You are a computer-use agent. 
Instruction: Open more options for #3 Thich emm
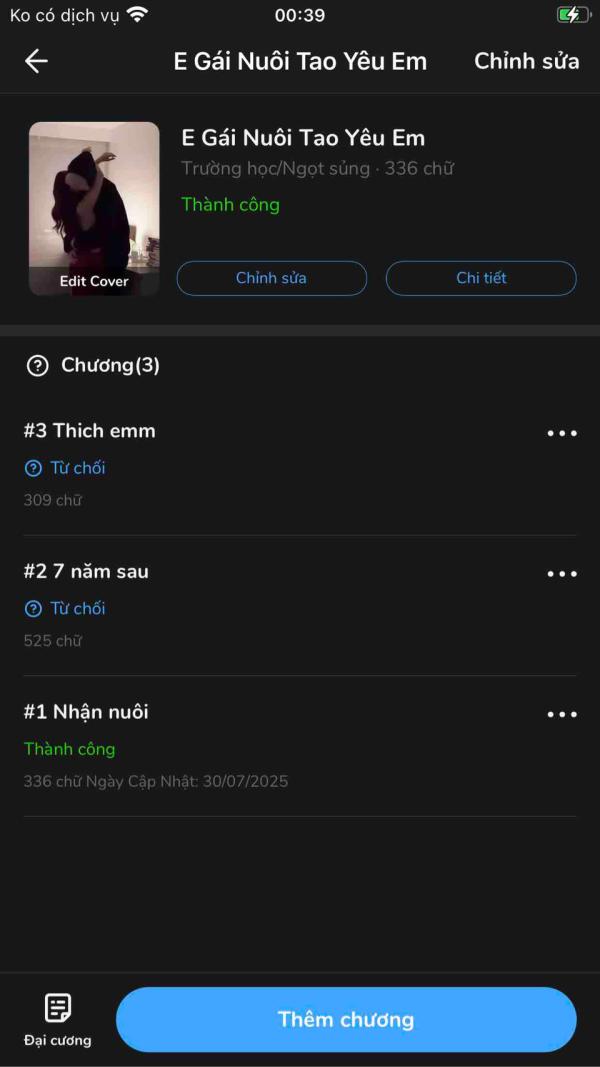[561, 433]
